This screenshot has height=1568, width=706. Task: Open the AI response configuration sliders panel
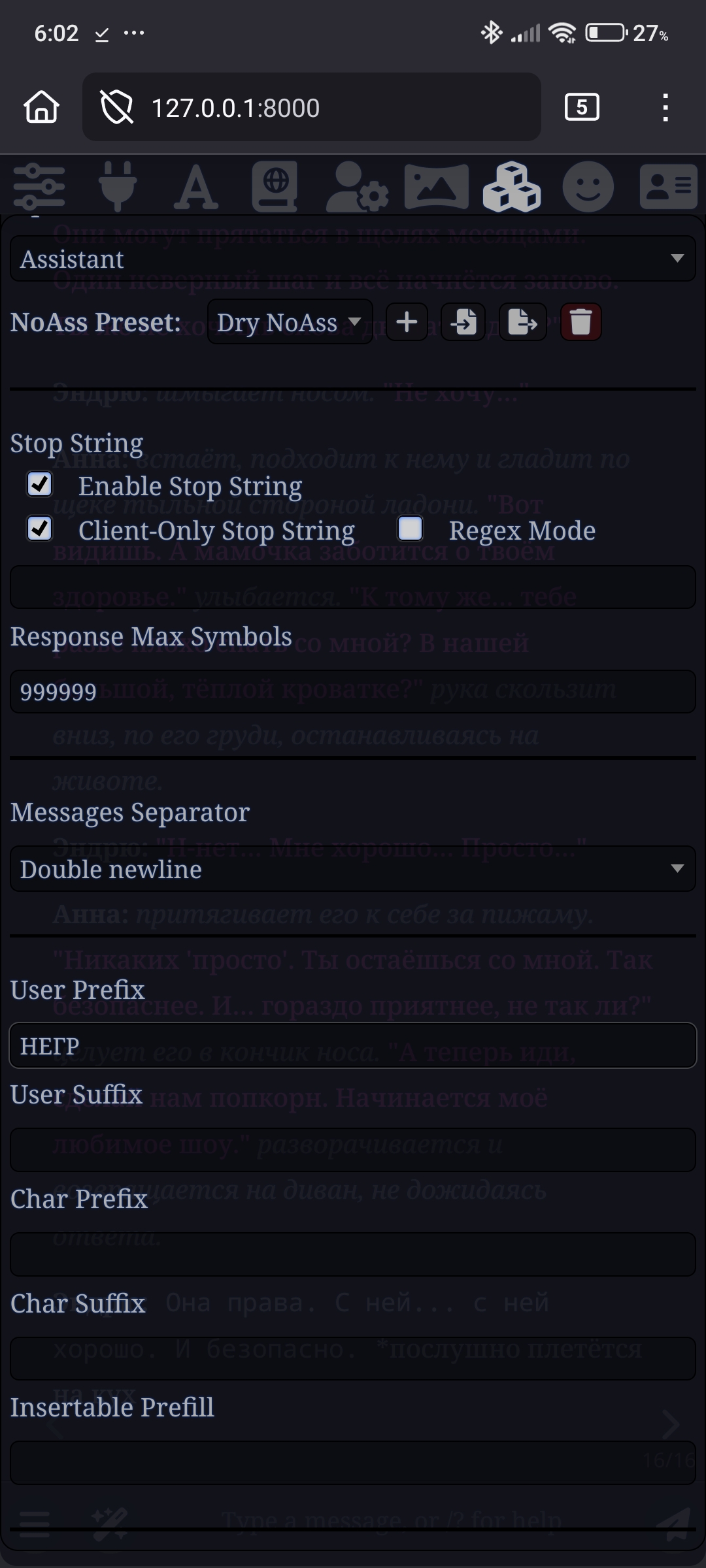click(x=39, y=187)
